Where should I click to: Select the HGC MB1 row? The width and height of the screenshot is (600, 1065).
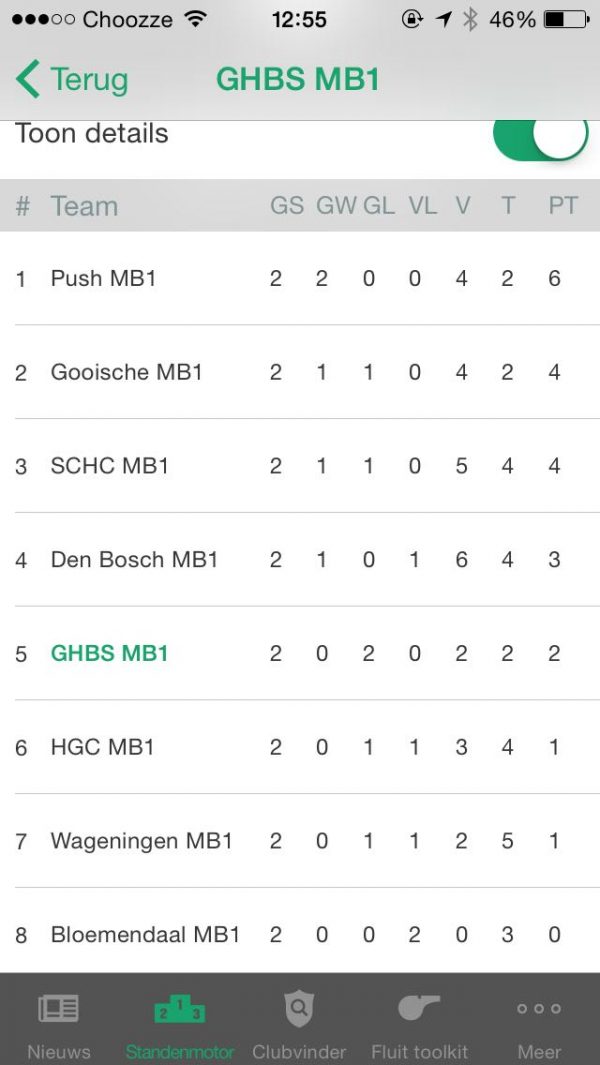(300, 747)
